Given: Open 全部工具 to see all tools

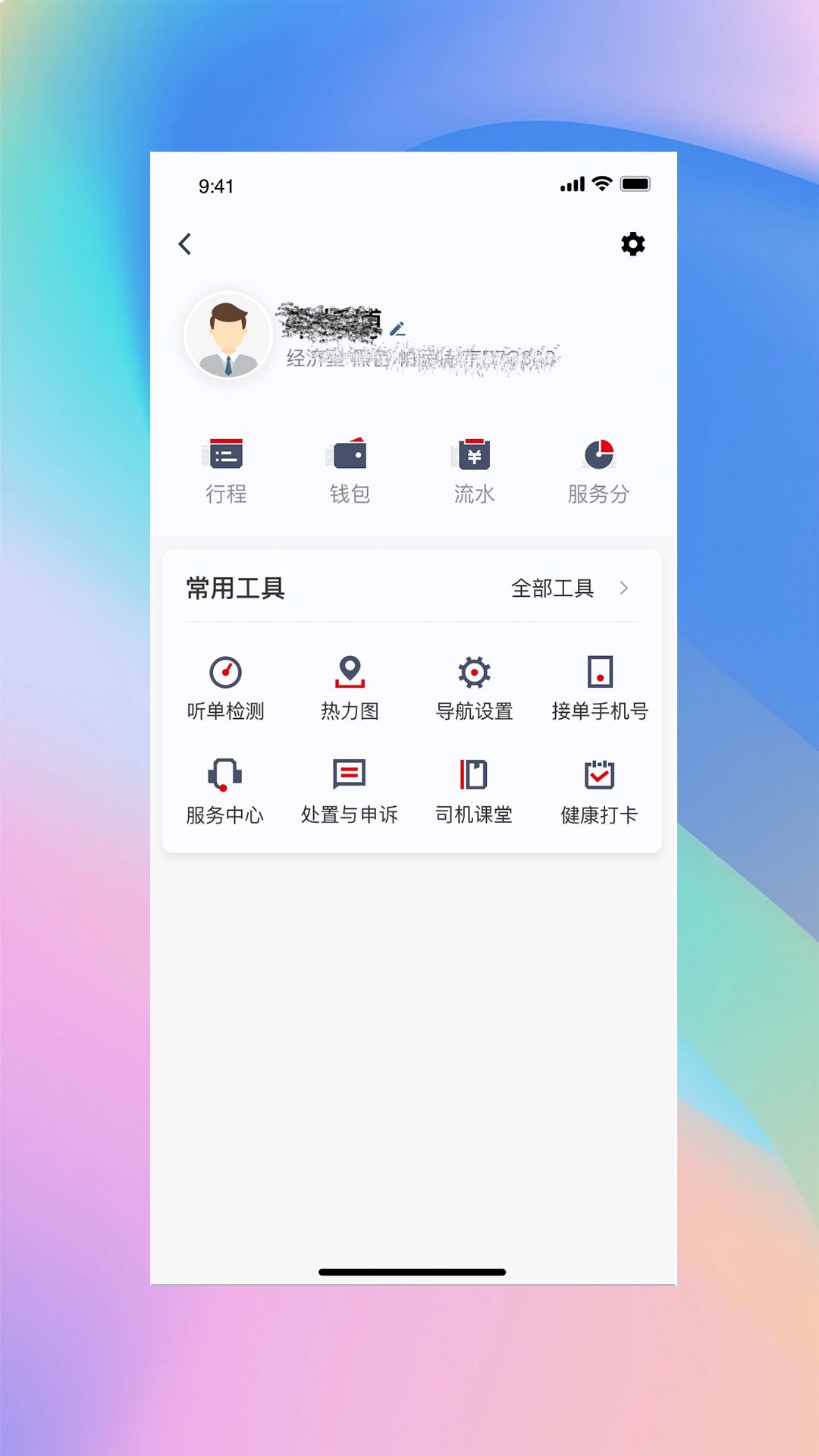Looking at the screenshot, I should coord(570,588).
